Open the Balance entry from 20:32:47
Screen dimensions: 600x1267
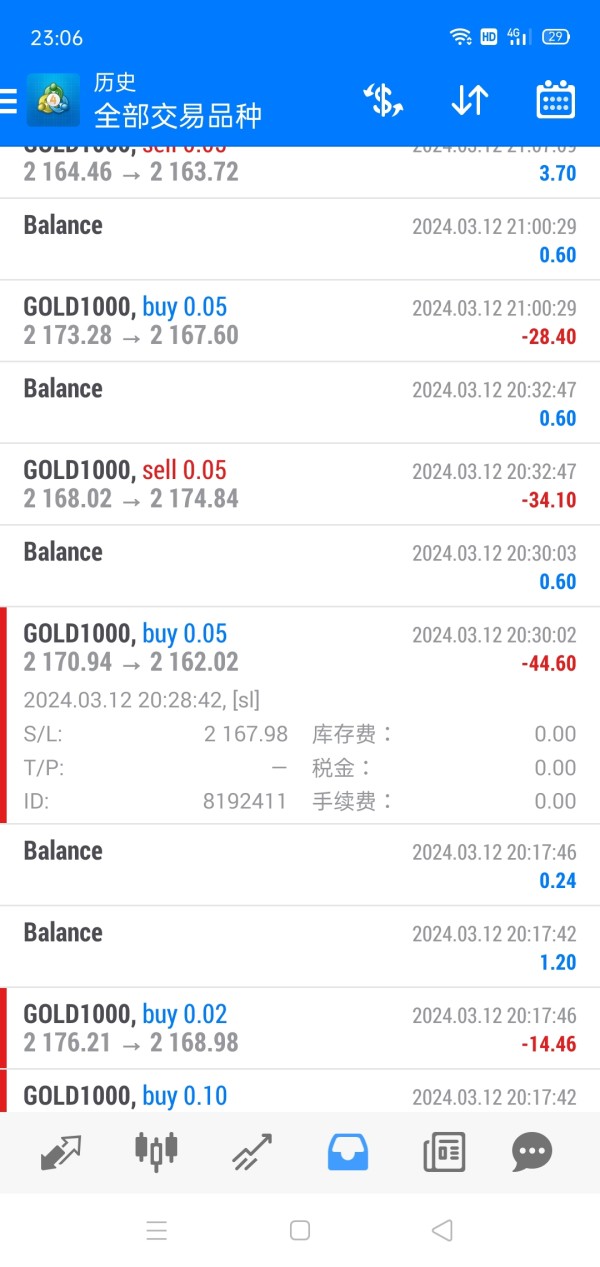[x=300, y=402]
